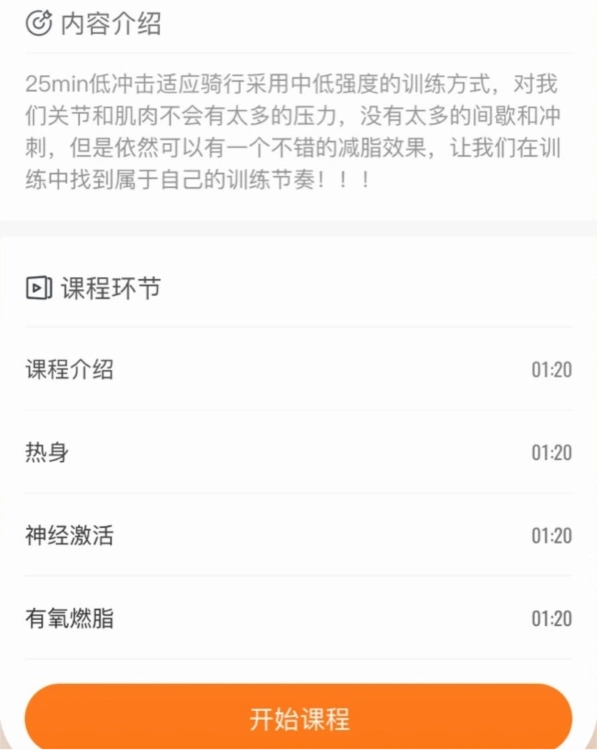The image size is (597, 750).
Task: Open the 课程介绍 segment
Action: 298,369
